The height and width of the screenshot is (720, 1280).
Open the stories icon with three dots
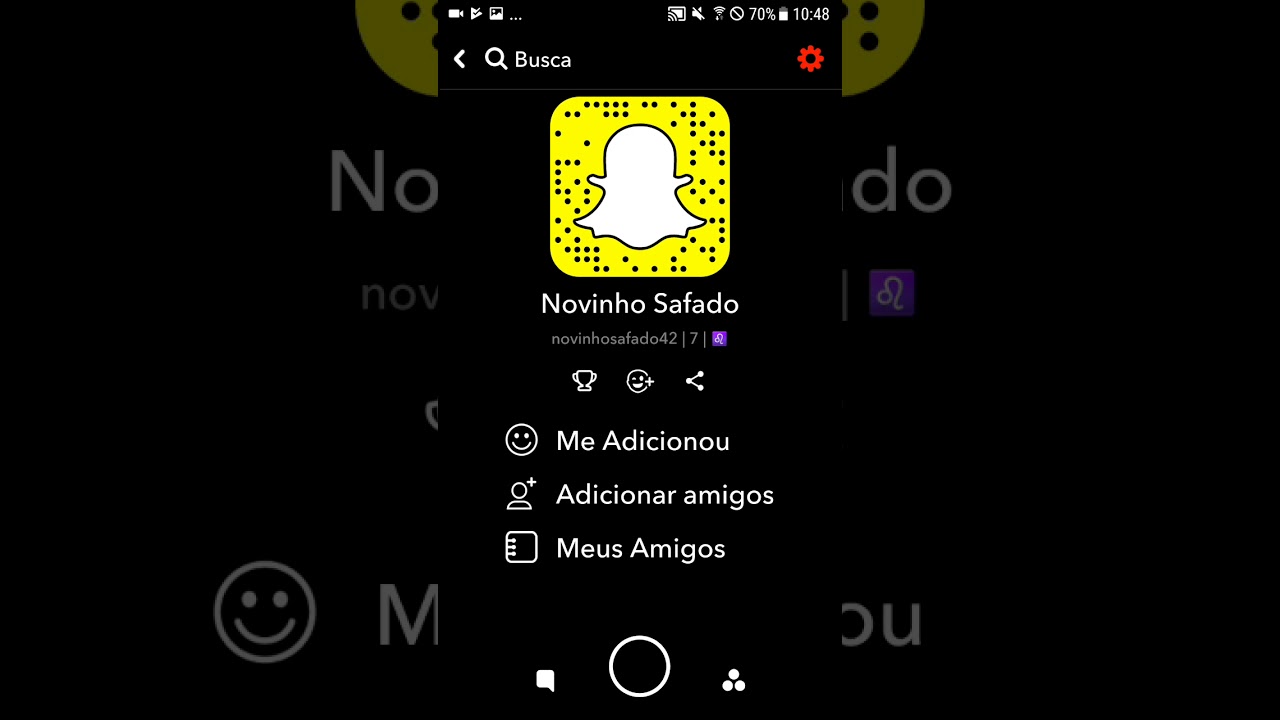point(733,681)
